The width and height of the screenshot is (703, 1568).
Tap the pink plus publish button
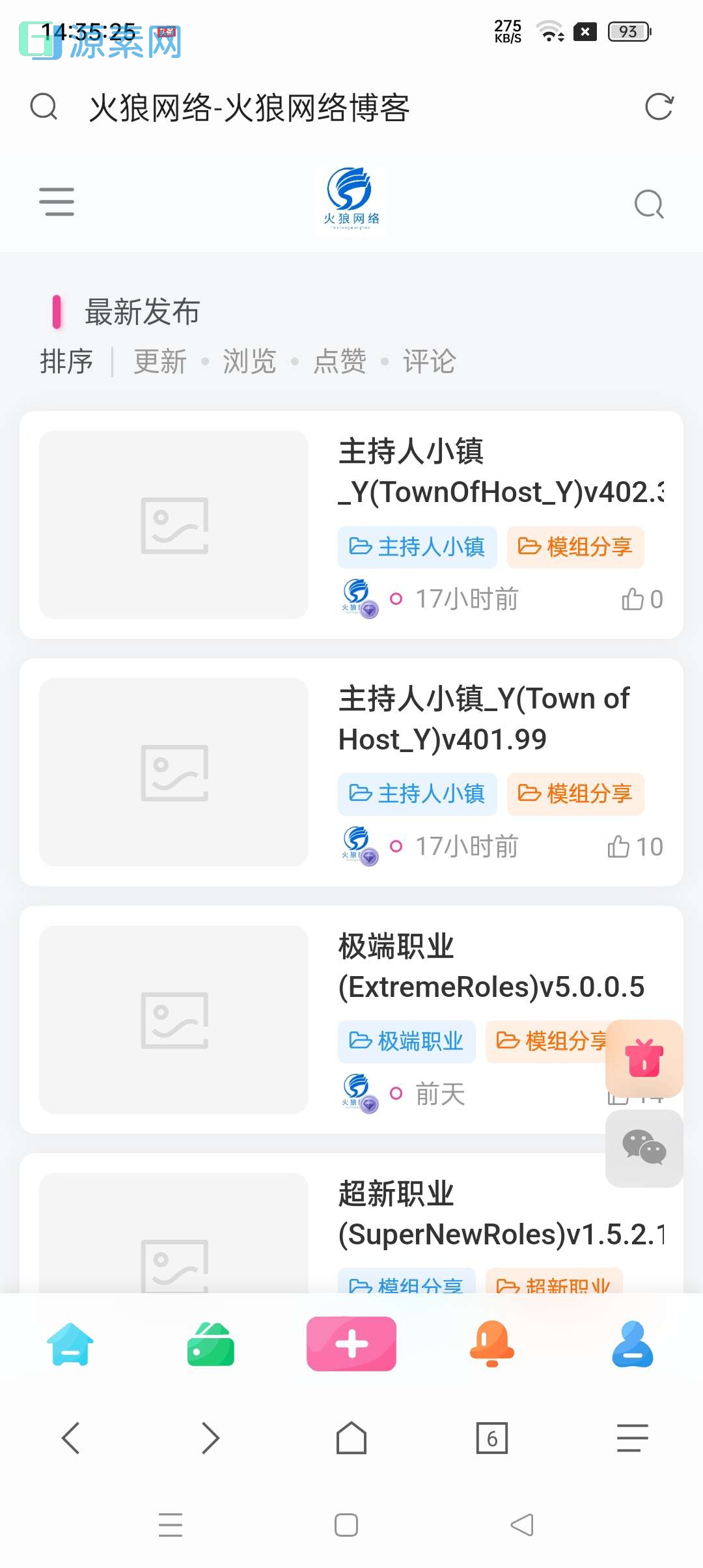click(351, 1343)
